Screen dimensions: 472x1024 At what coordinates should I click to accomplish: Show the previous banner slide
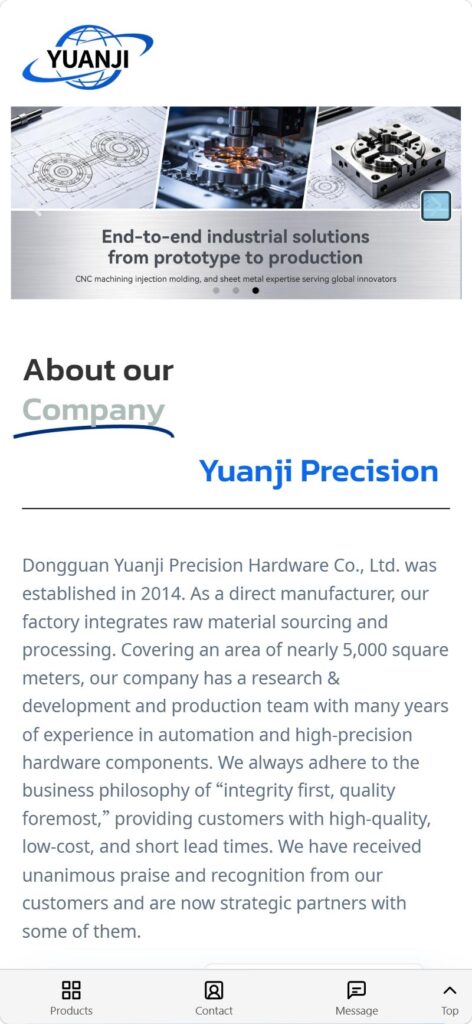click(x=37, y=210)
